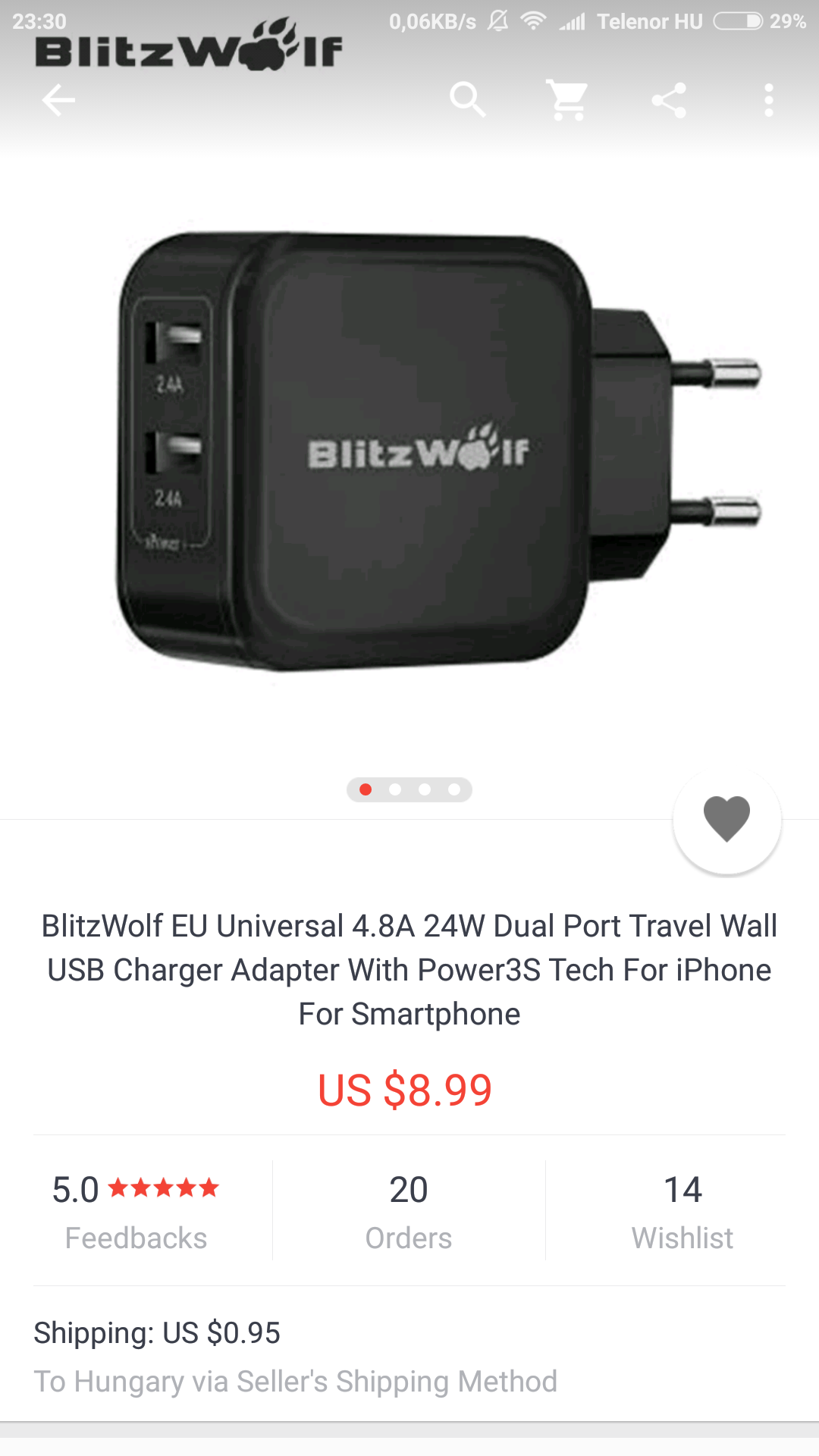View the 5.0 star Feedbacks
Viewport: 819px width, 1456px height.
(x=136, y=1211)
